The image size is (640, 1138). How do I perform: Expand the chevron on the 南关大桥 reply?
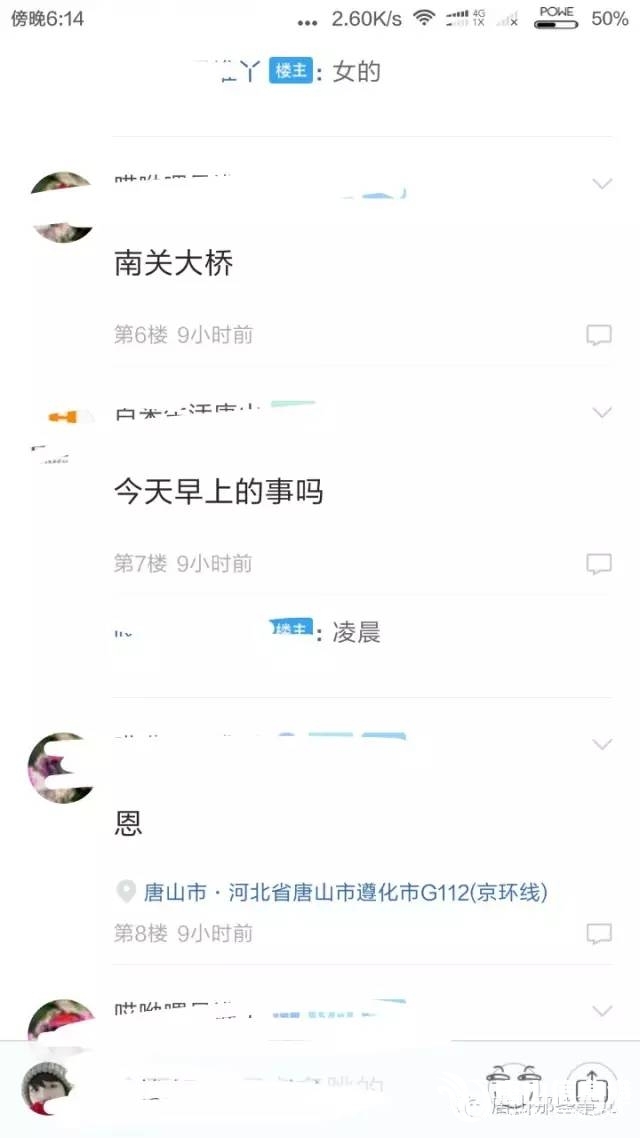click(602, 184)
